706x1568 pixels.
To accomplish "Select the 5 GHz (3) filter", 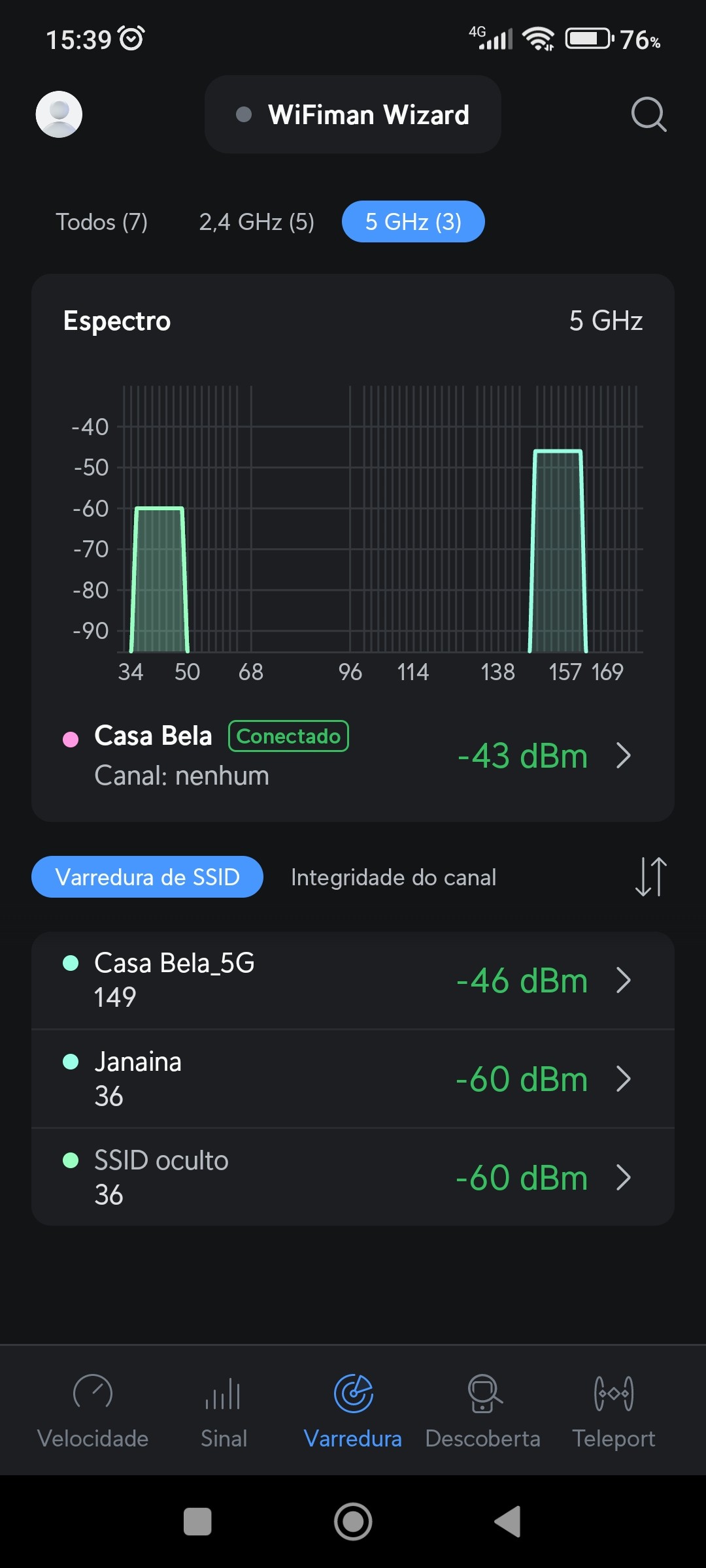I will click(x=413, y=222).
